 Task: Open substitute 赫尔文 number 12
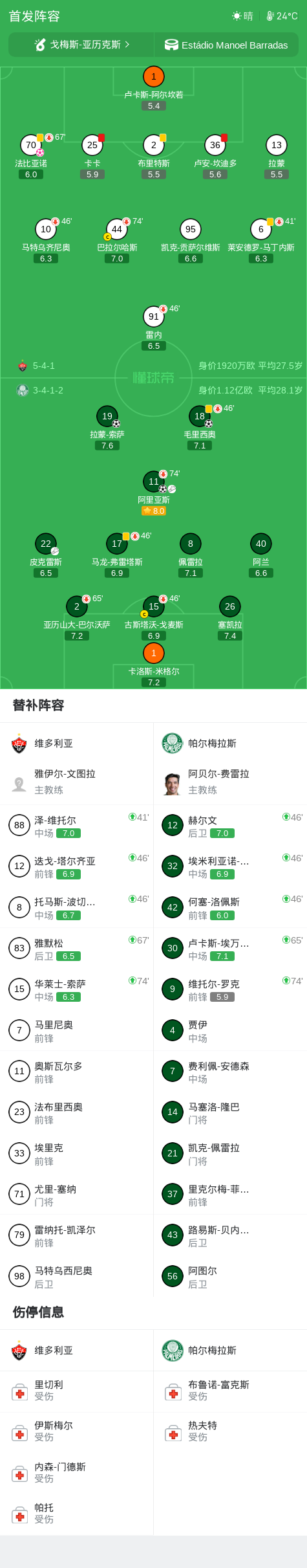230,826
